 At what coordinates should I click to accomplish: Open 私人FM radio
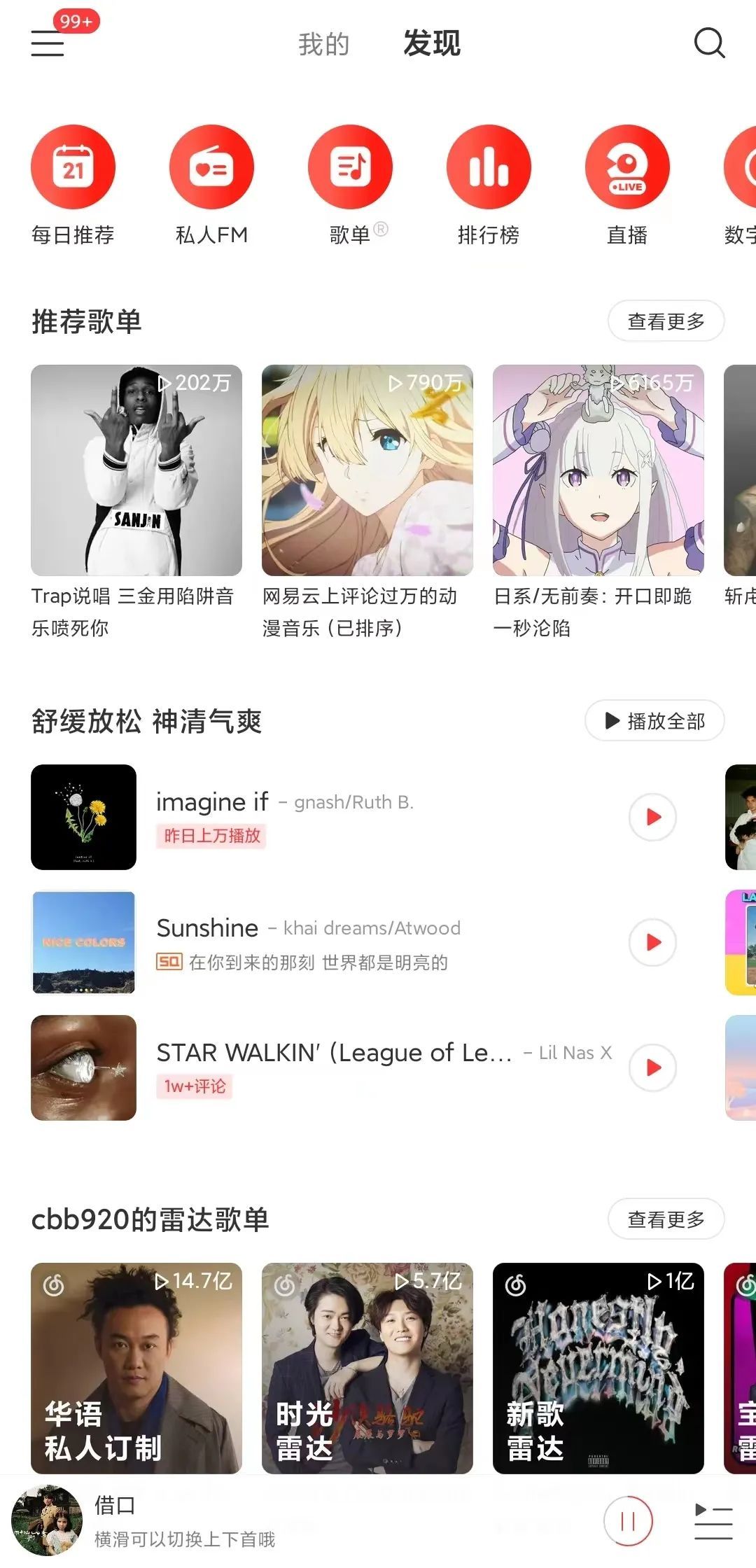(211, 167)
